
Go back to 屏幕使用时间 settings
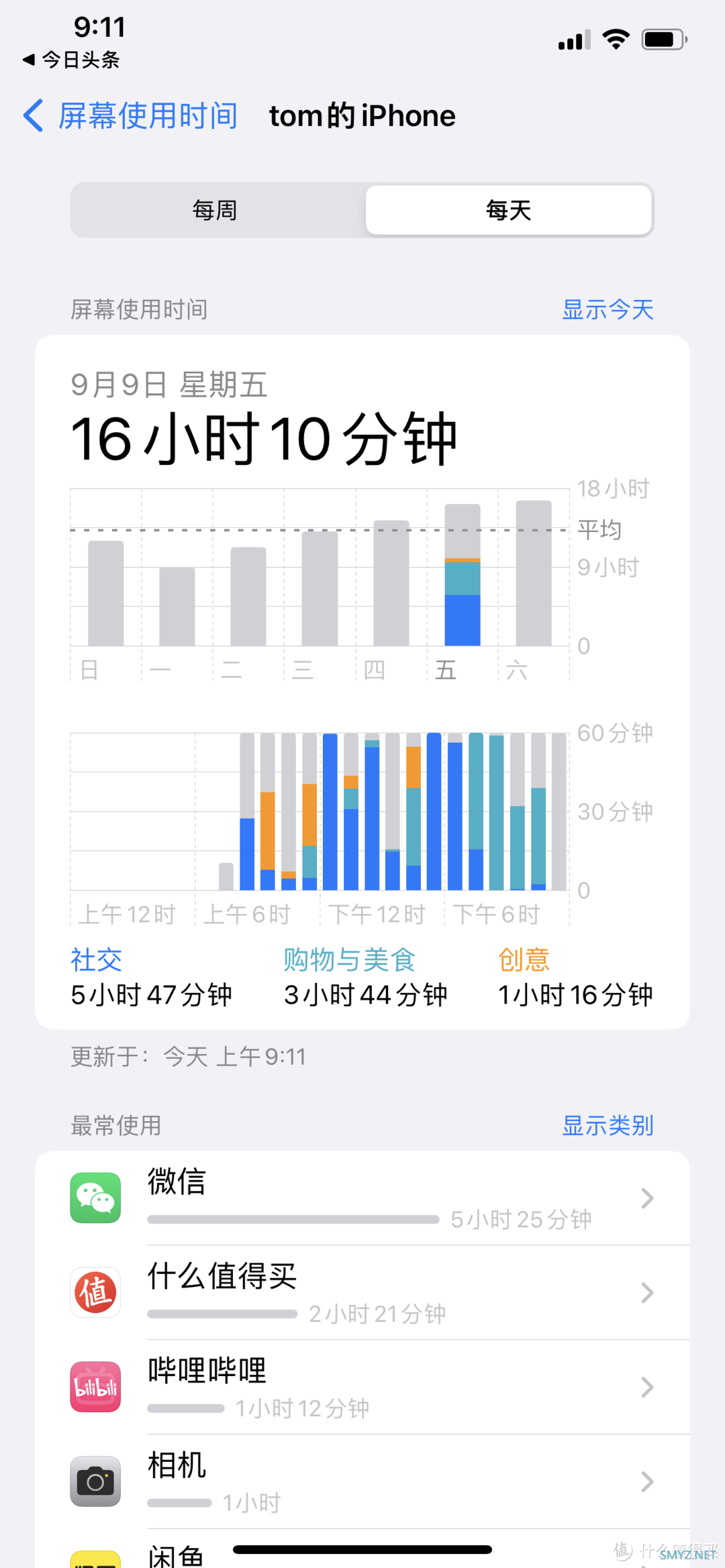[x=131, y=116]
